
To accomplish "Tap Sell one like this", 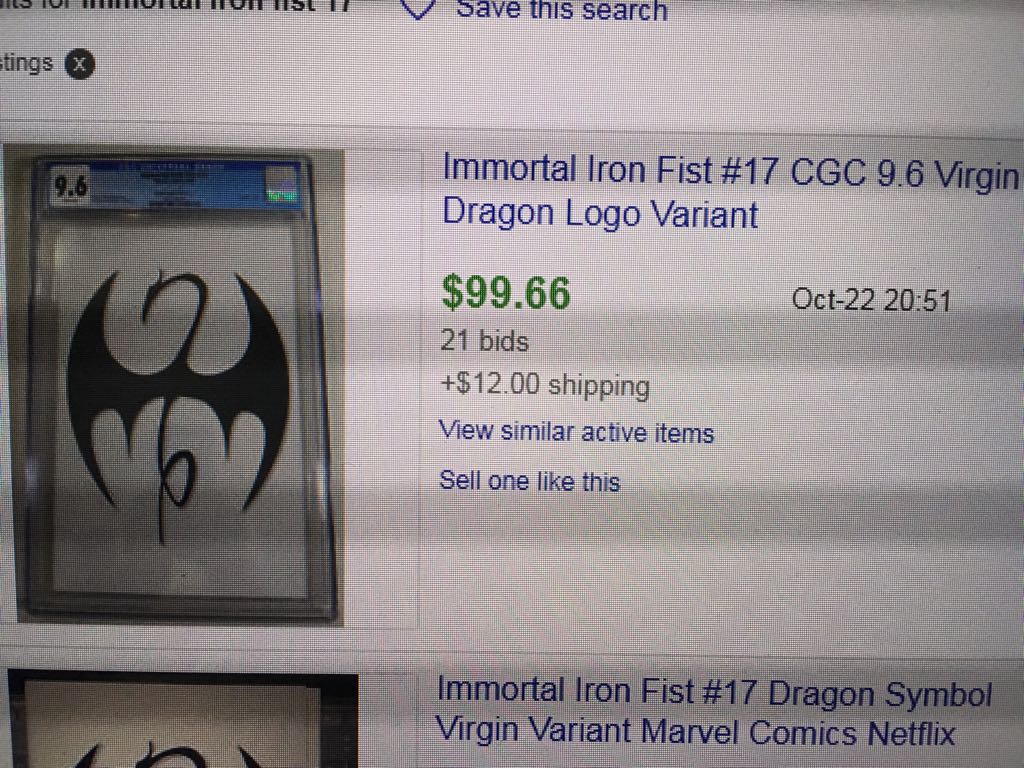I will 530,482.
